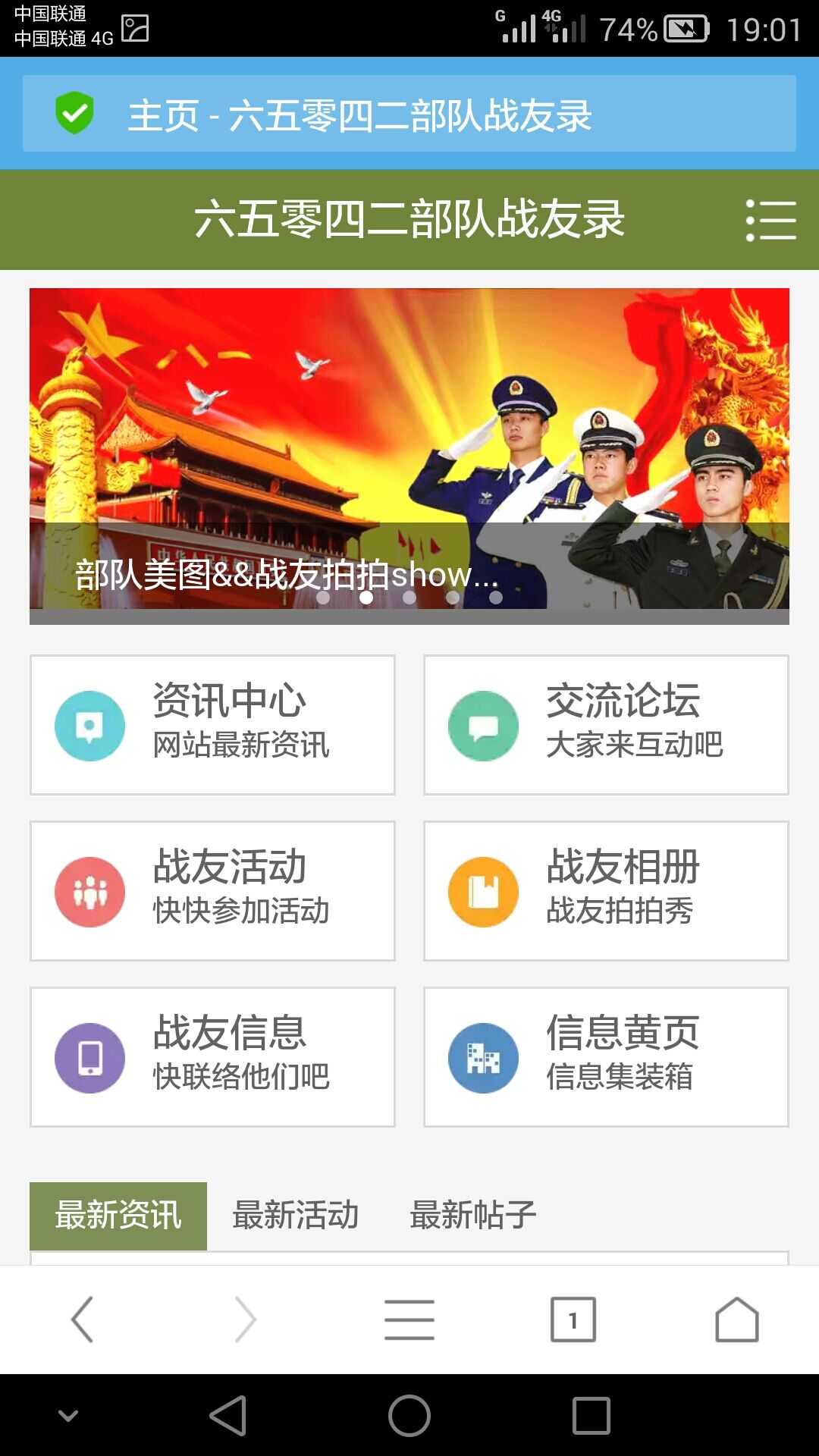Open 战友相册 card
The height and width of the screenshot is (1456, 819).
pyautogui.click(x=606, y=891)
